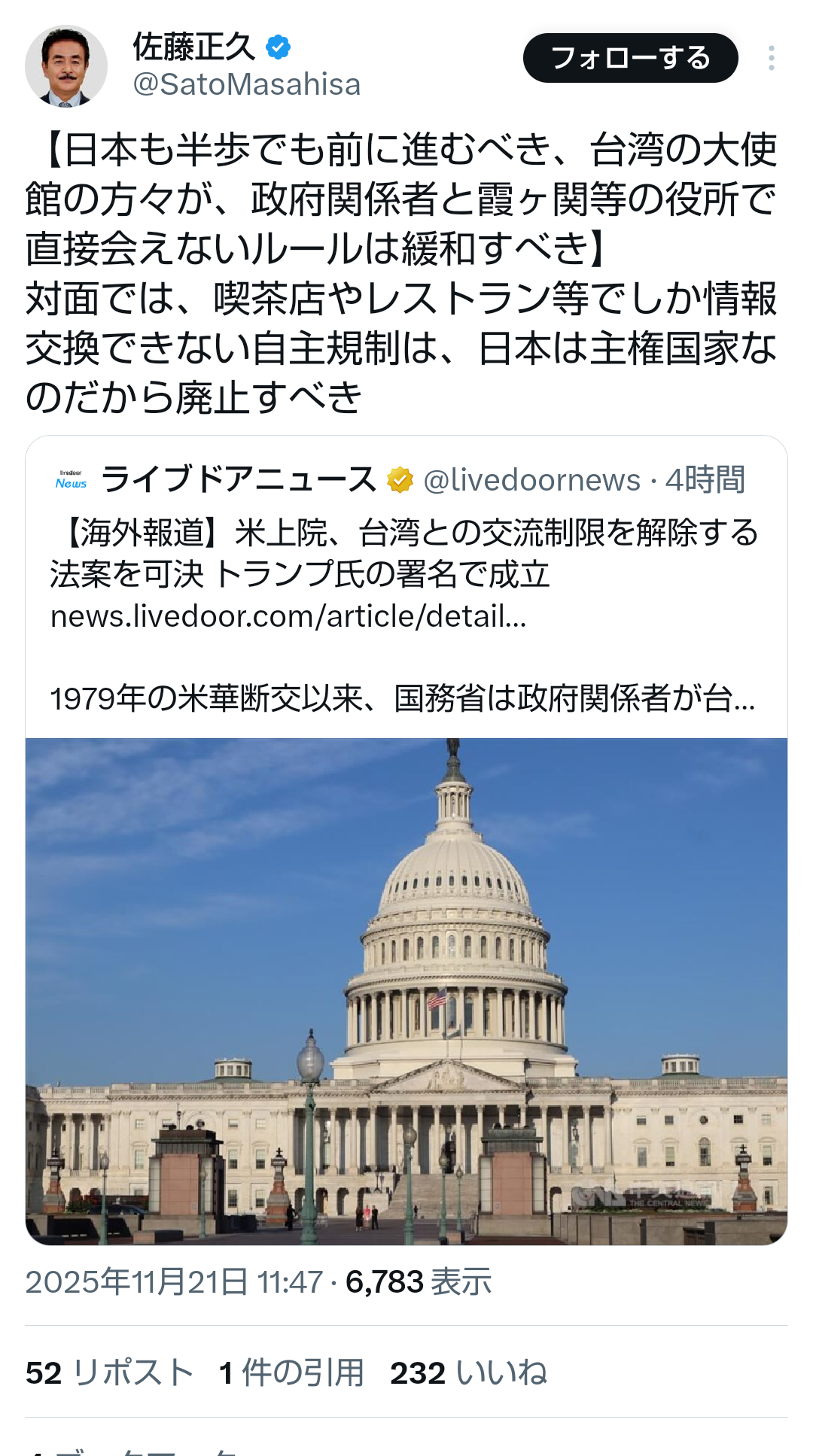813x1456 pixels.
Task: Open 佐藤正久's profile picture
Action: point(66,66)
